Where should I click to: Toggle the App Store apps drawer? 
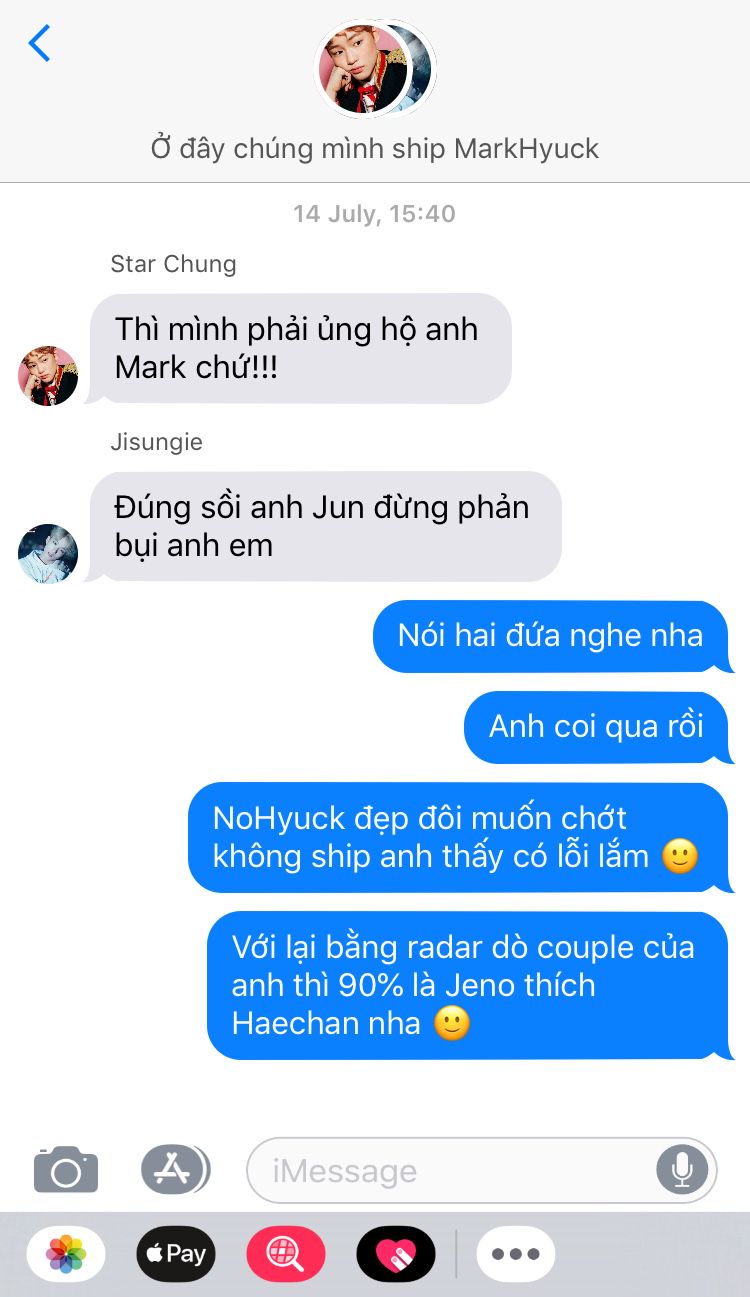175,1169
